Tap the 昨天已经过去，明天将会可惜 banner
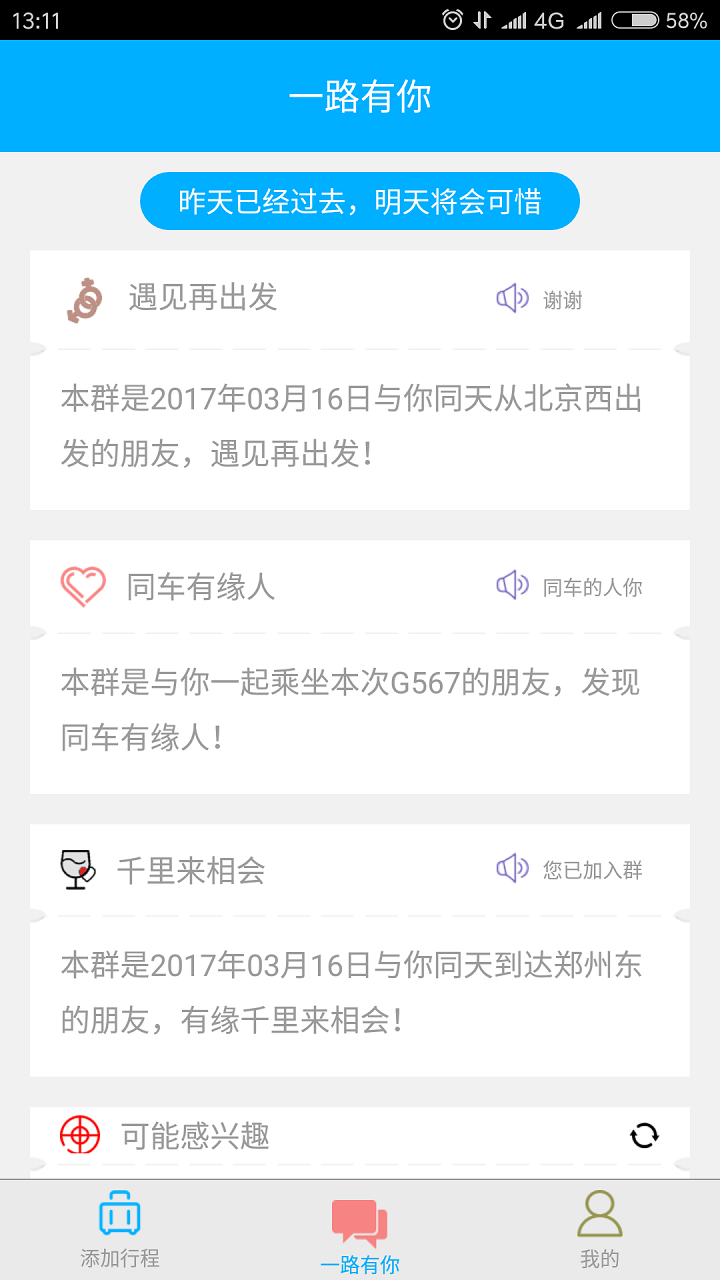Viewport: 720px width, 1280px height. tap(360, 201)
